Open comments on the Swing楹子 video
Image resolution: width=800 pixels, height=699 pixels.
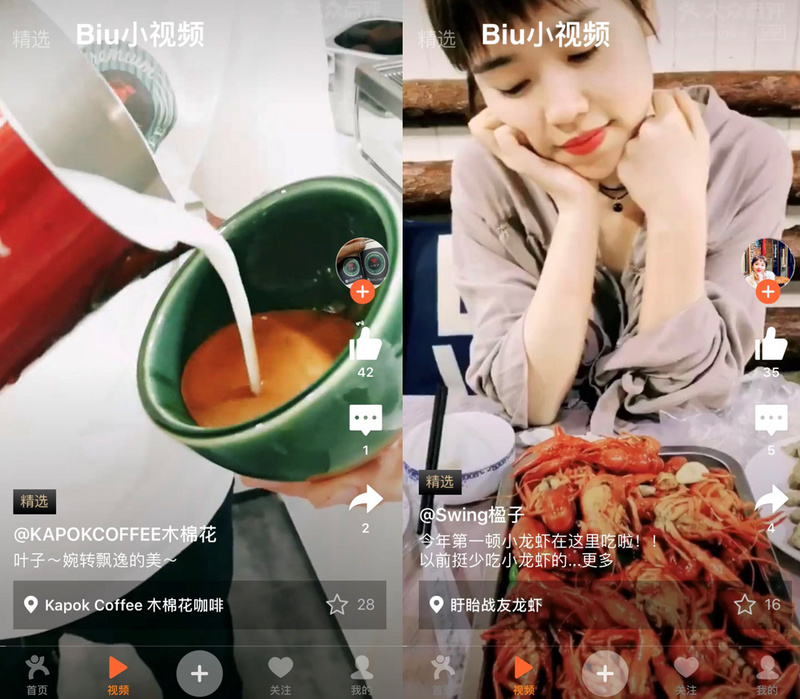[770, 420]
